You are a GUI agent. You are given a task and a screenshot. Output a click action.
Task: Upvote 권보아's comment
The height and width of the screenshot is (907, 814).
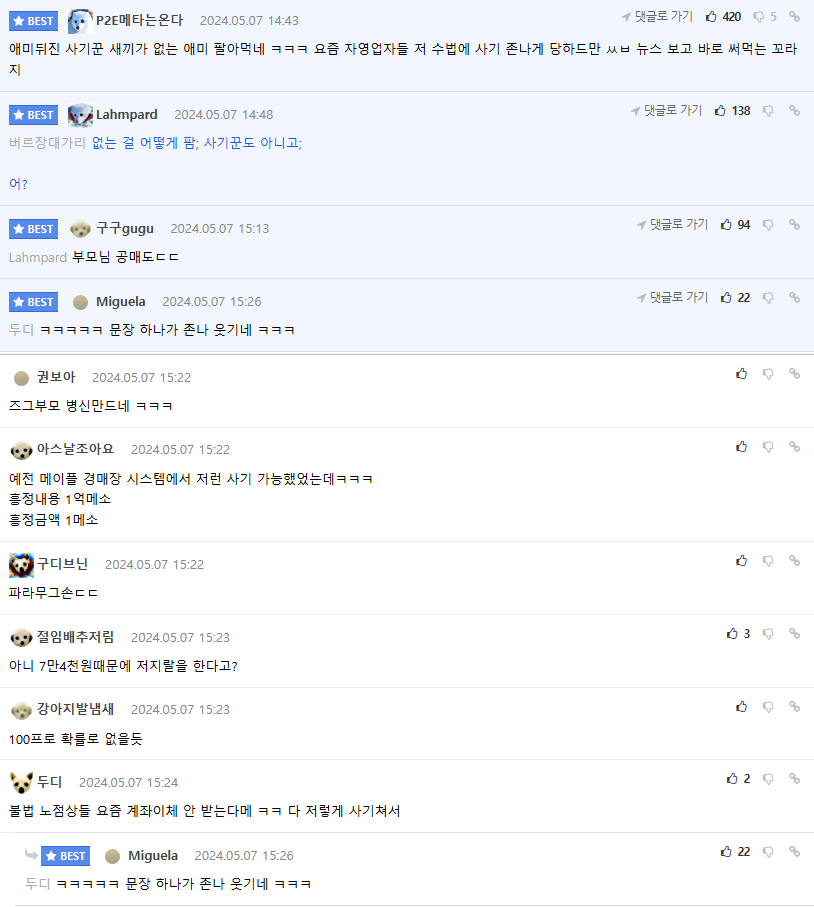(x=741, y=373)
